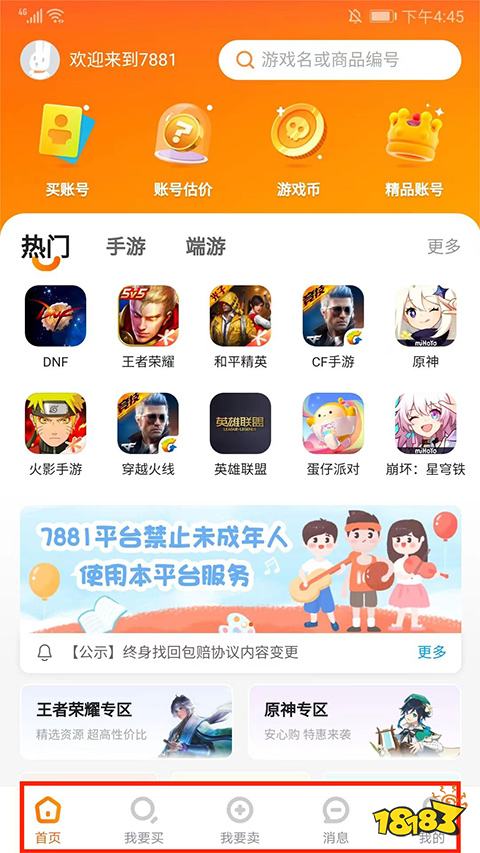The width and height of the screenshot is (480, 853).
Task: Open 蛋仔派对 game
Action: click(x=333, y=434)
